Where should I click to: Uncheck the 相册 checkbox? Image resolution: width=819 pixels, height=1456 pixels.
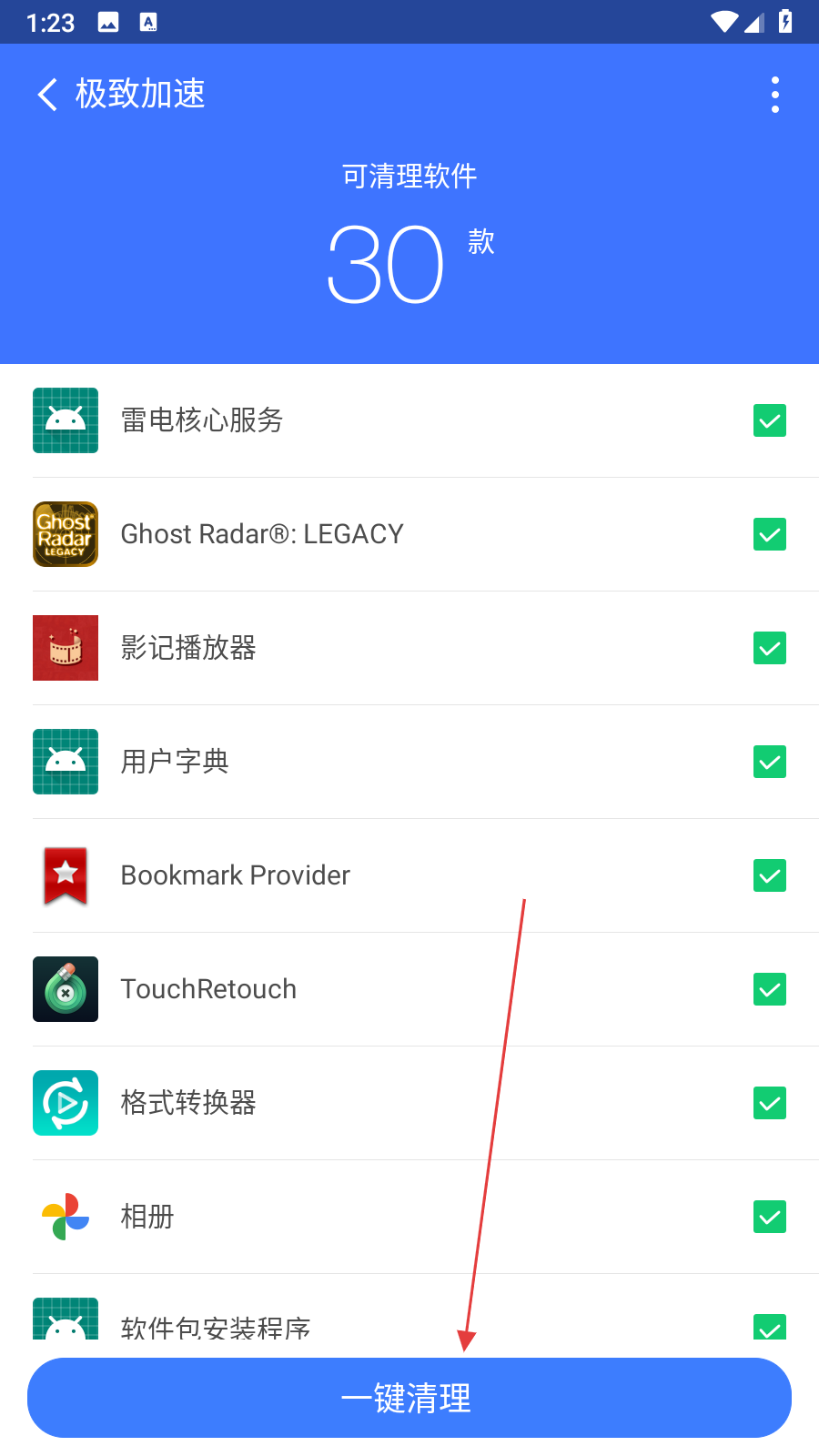(x=769, y=1217)
